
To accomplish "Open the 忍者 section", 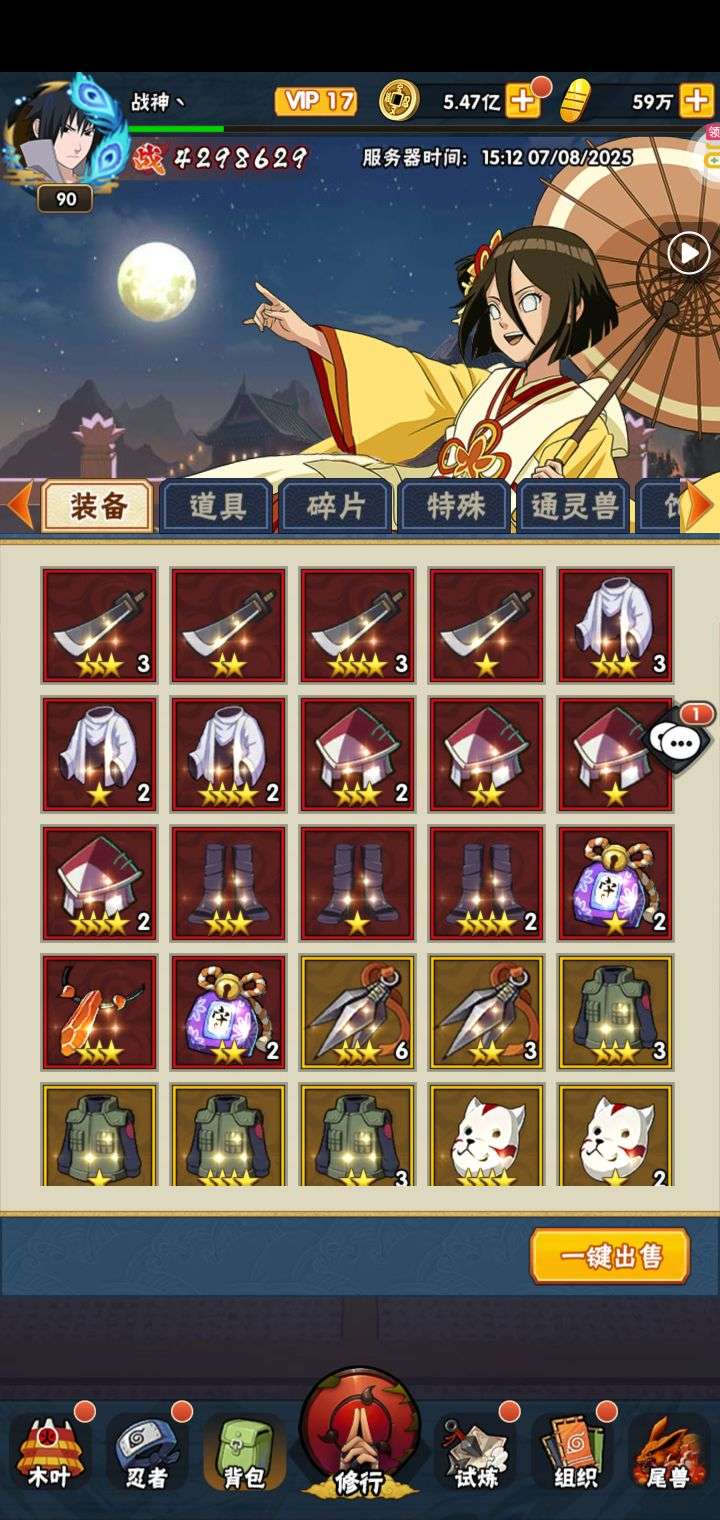I will pos(147,1450).
